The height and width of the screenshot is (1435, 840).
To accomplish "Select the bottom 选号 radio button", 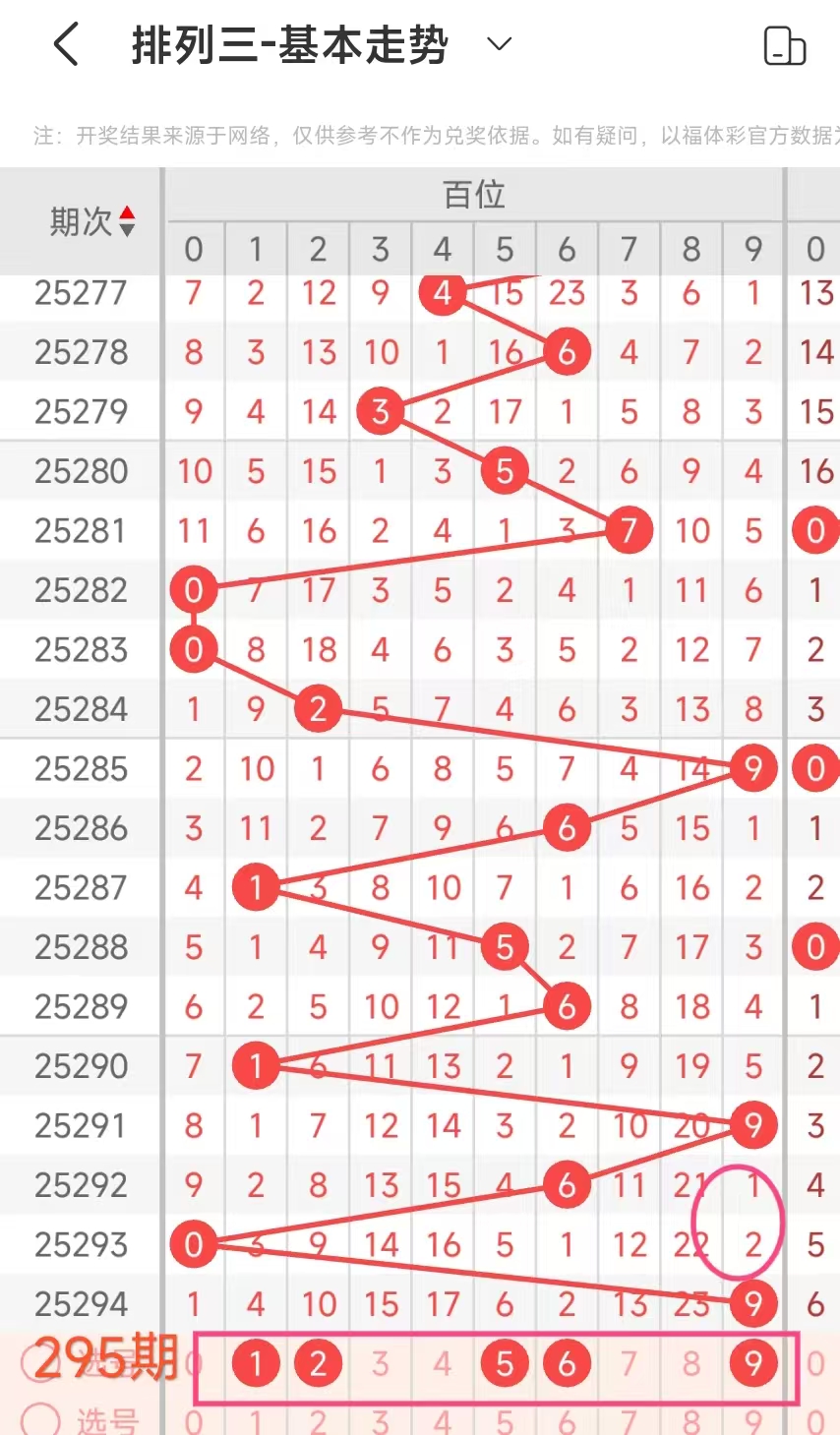I will [x=40, y=1419].
